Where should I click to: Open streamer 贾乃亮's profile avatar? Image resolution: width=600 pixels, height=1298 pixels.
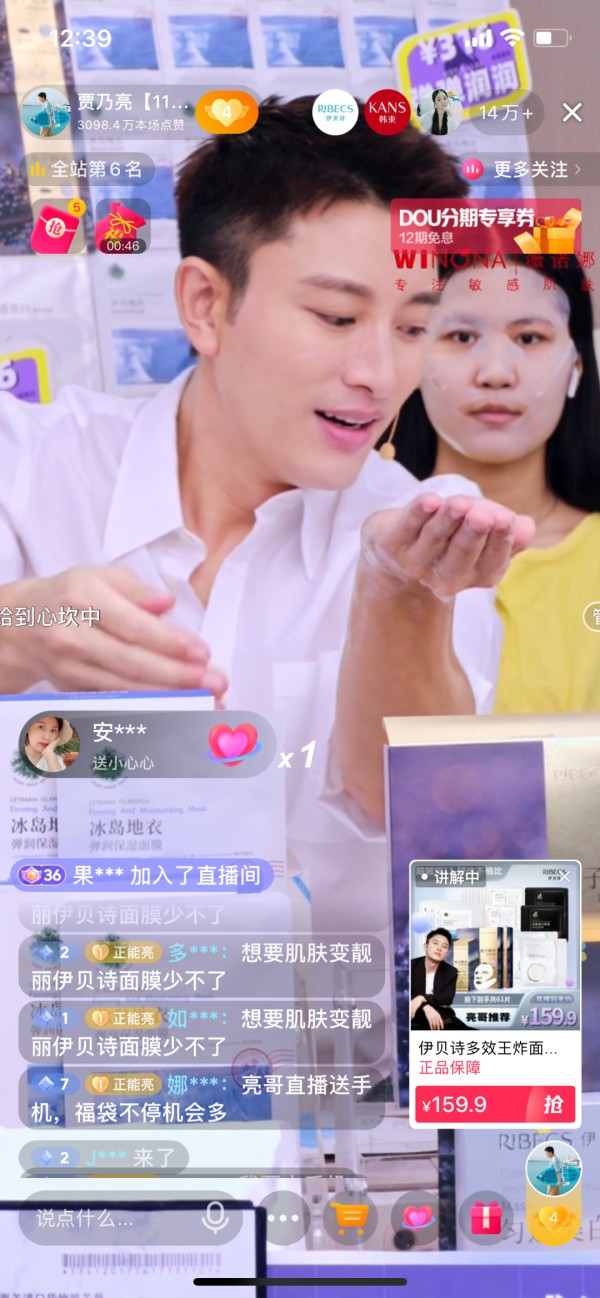[46, 112]
